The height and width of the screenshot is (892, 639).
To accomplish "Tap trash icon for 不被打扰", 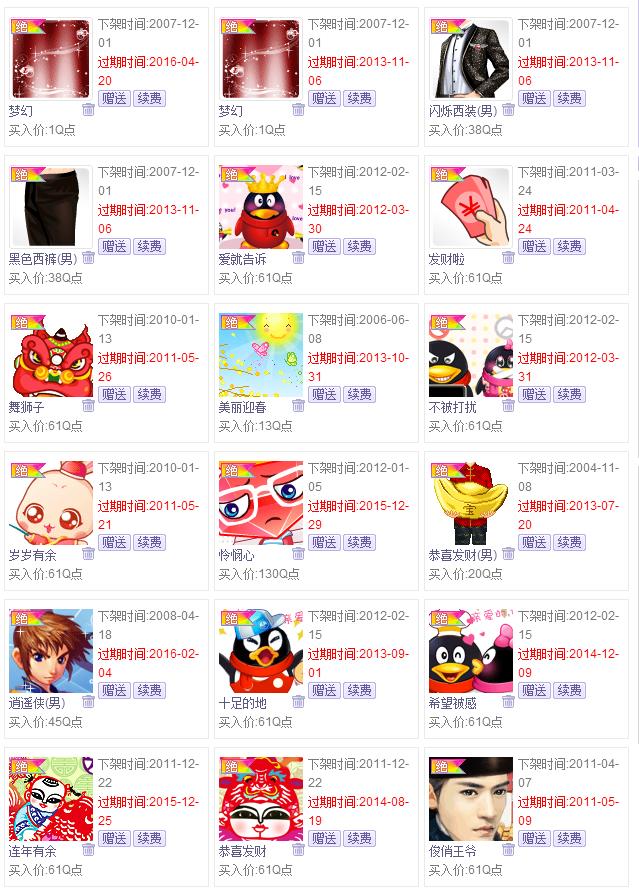I will click(508, 405).
